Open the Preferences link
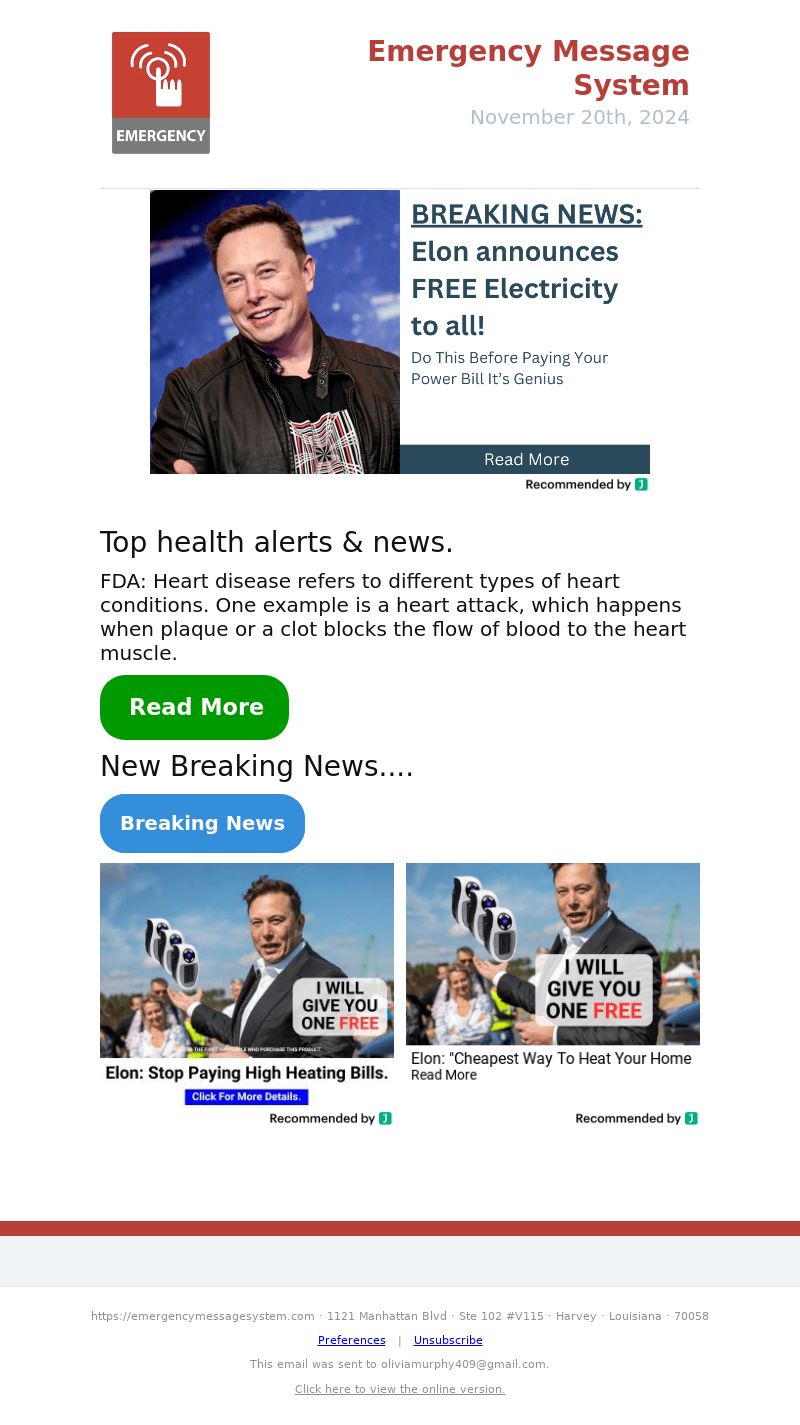 351,1340
